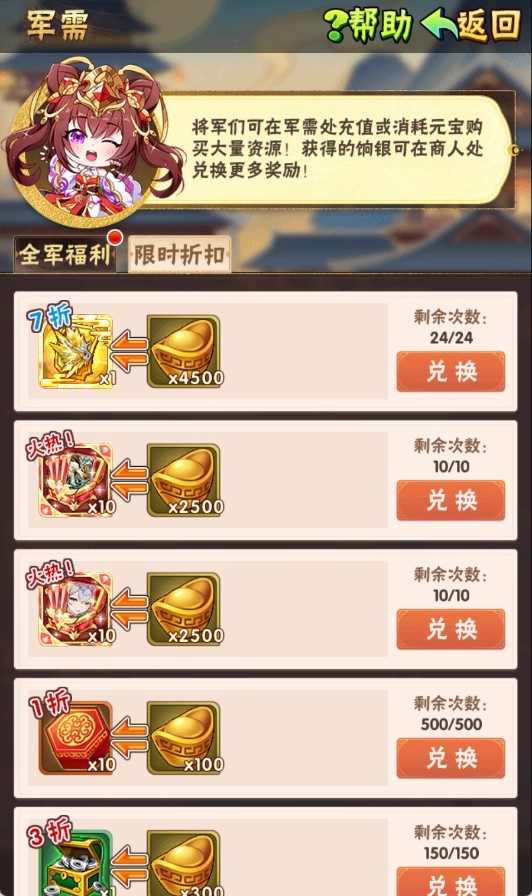Viewport: 532px width, 896px height.
Task: View the 7折 golden item reward icon
Action: 75,351
